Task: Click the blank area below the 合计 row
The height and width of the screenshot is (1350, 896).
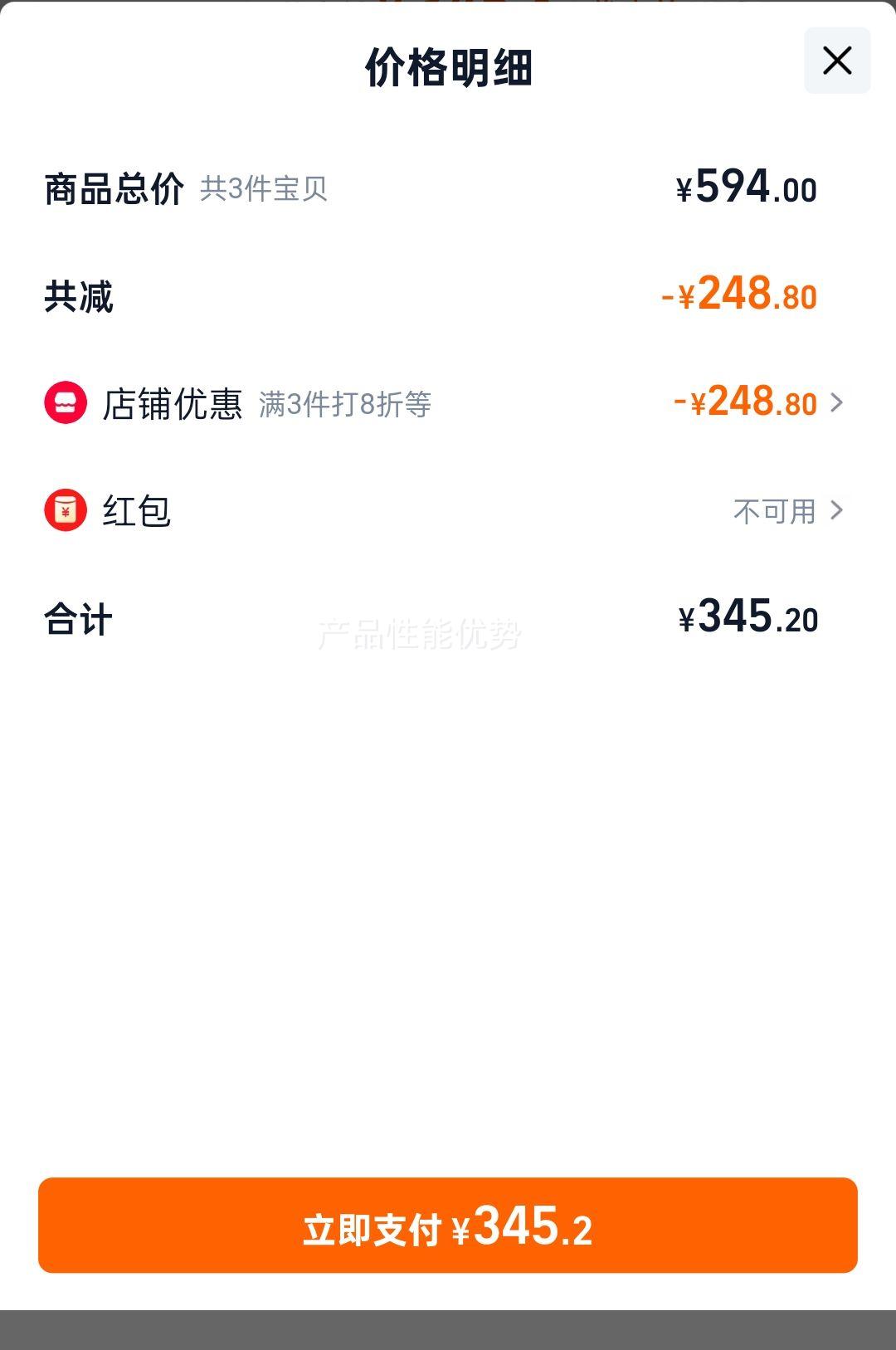Action: tap(448, 871)
